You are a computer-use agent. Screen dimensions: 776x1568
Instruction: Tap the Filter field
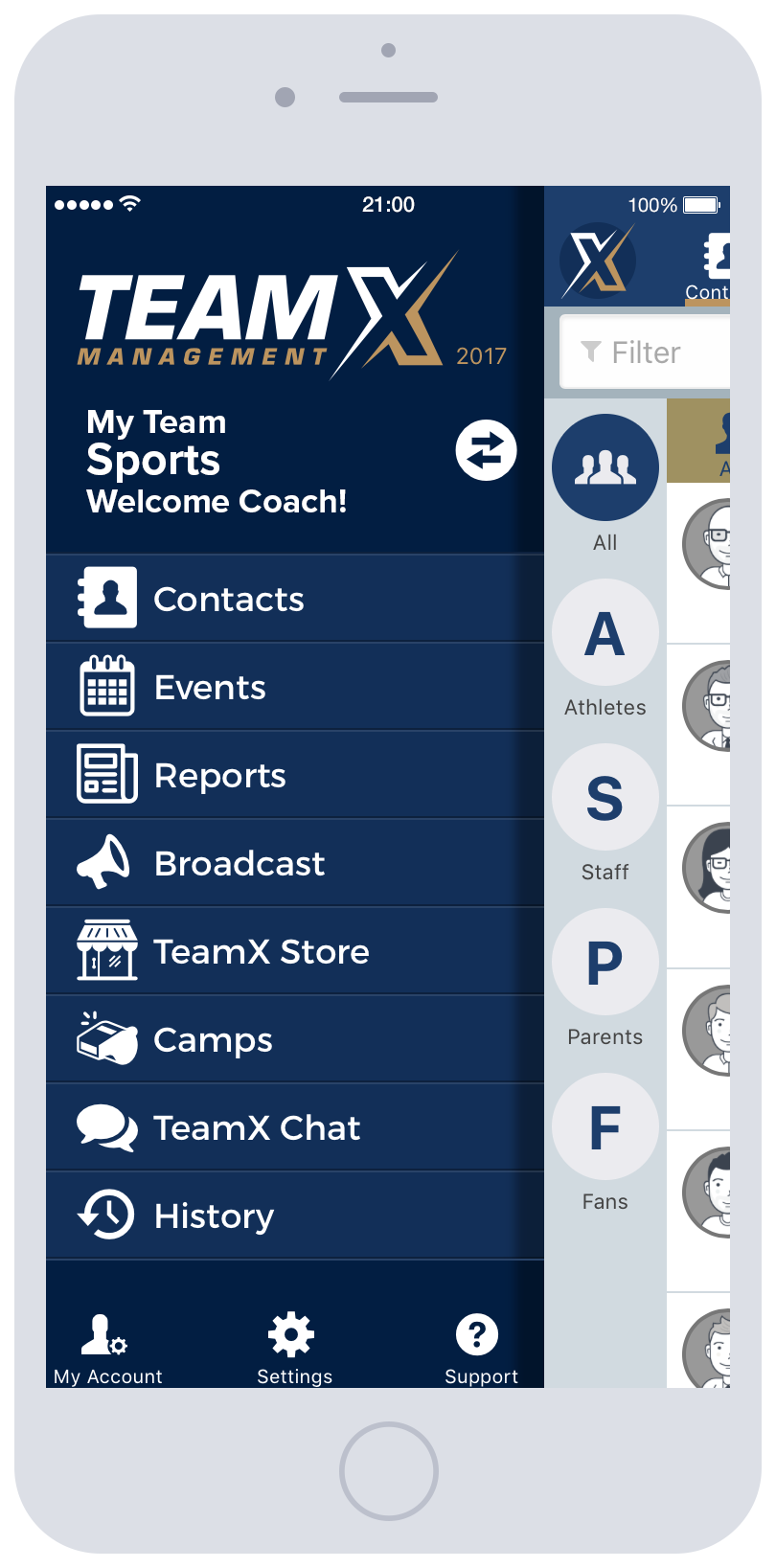tap(645, 352)
